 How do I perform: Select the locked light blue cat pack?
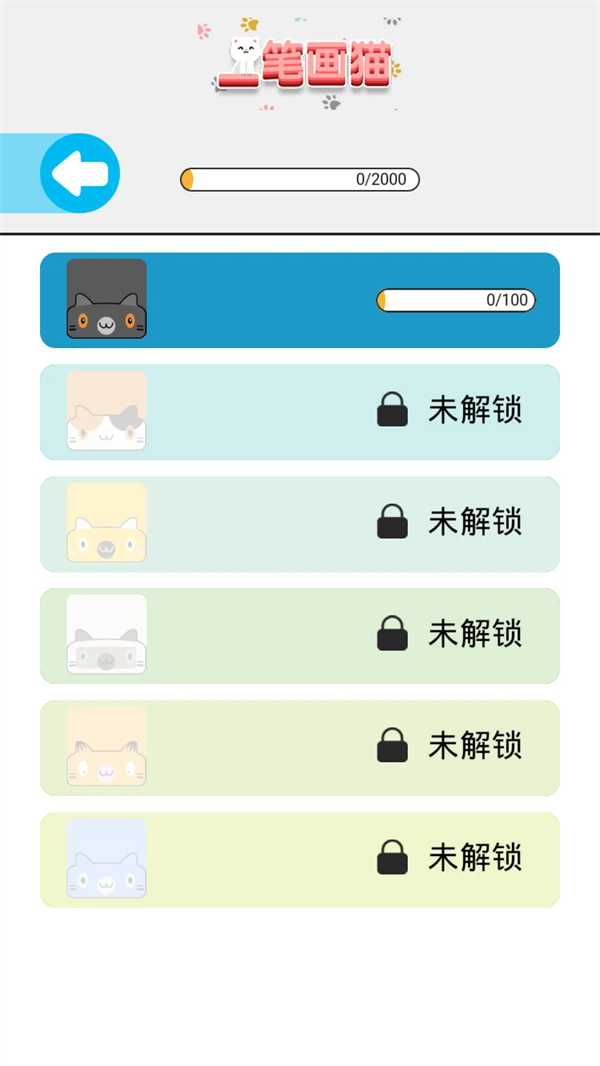(x=300, y=860)
